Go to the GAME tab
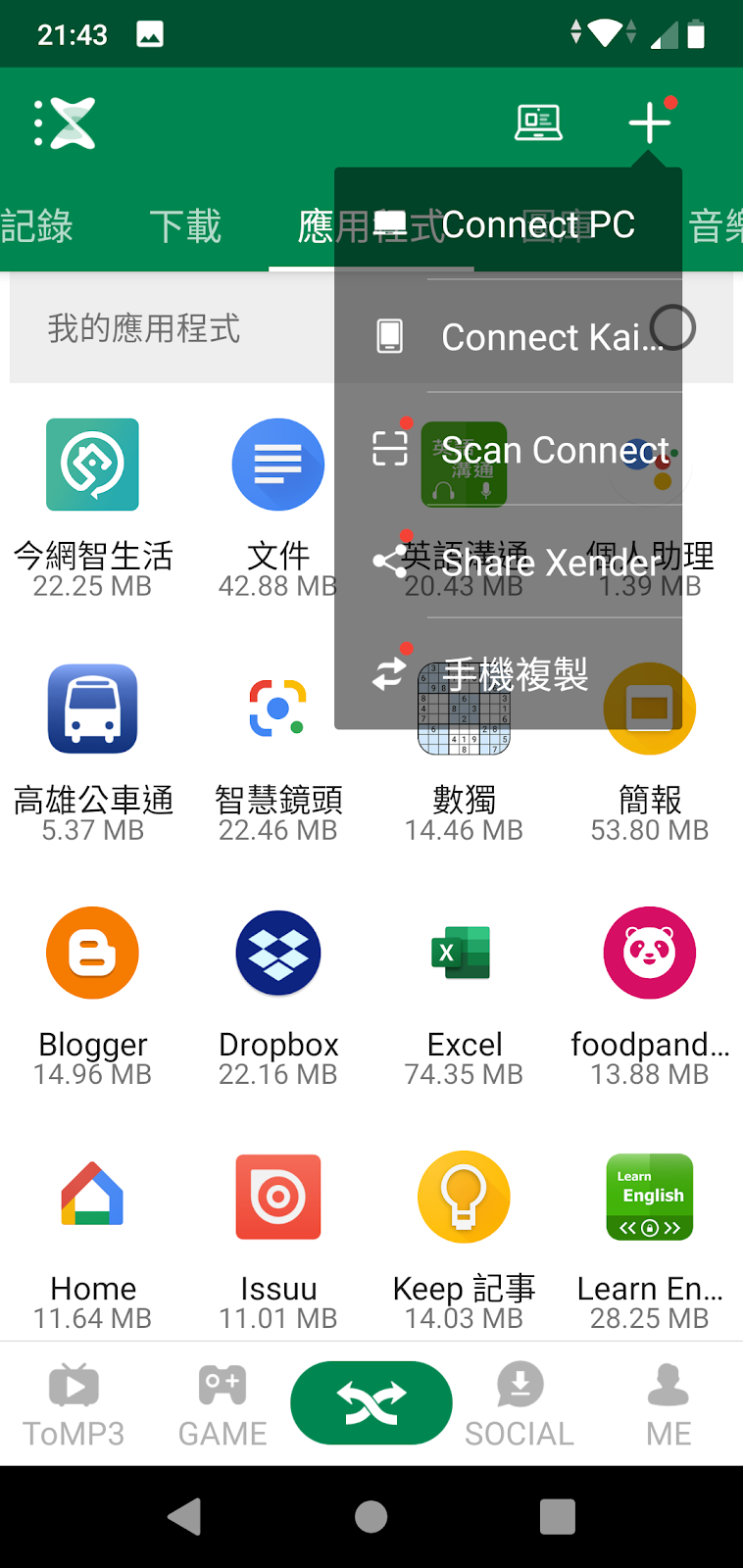743x1568 pixels. click(223, 1406)
